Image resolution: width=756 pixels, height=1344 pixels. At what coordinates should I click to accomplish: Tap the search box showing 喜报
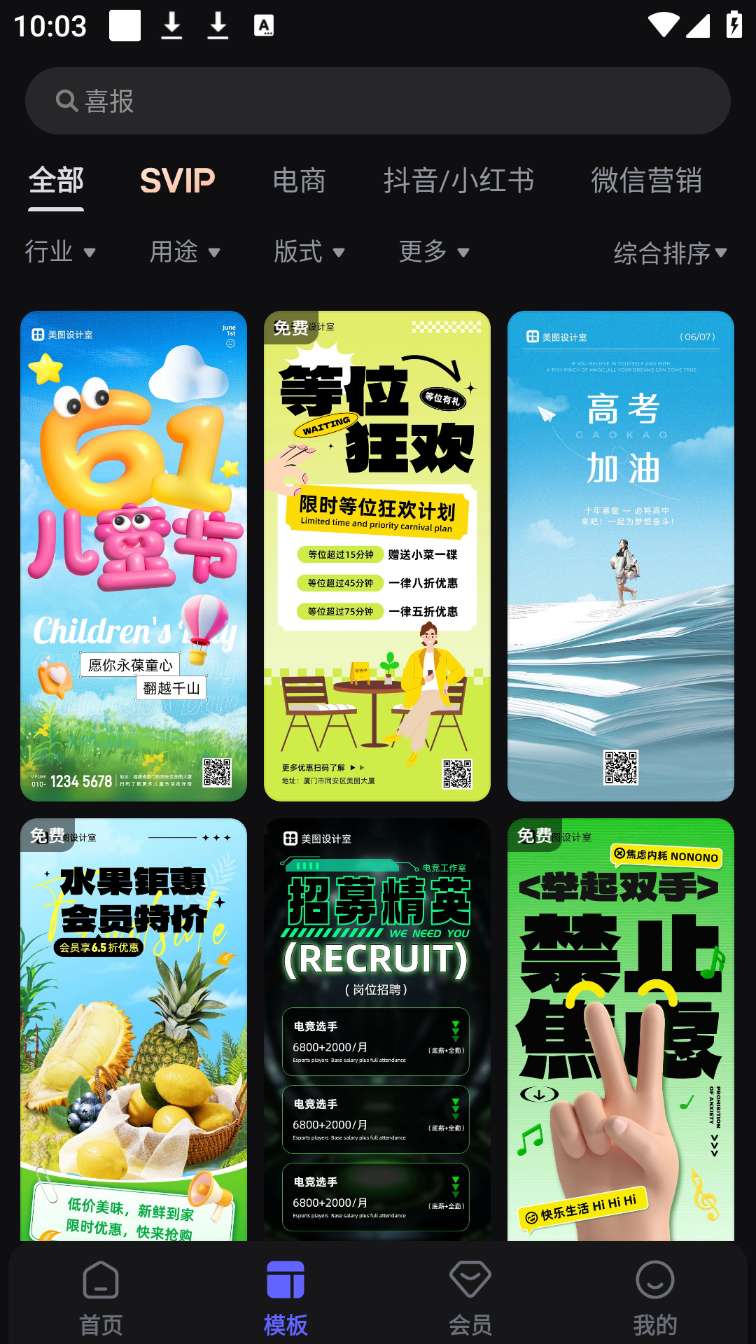[378, 101]
